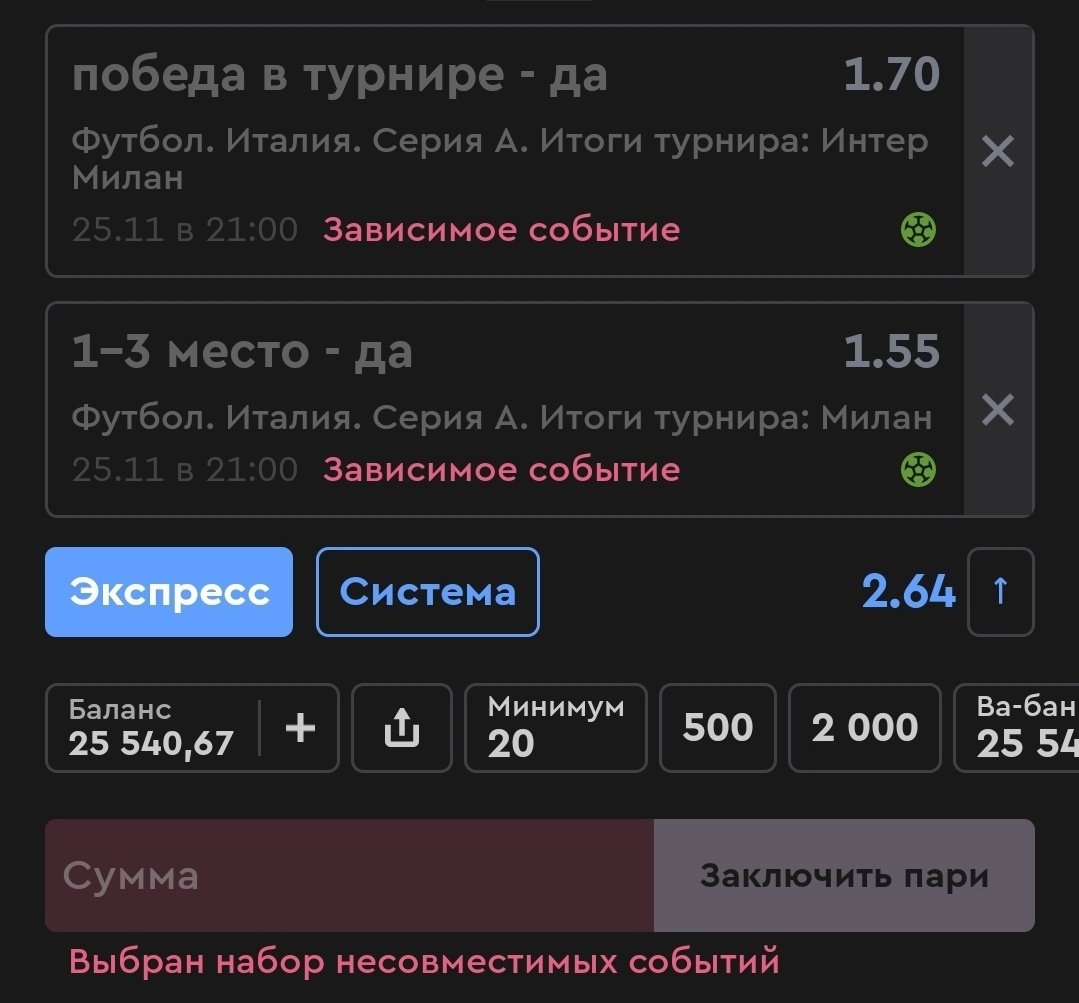Tap the arrow next to odds 2.64
This screenshot has height=1003, width=1079.
(1000, 592)
